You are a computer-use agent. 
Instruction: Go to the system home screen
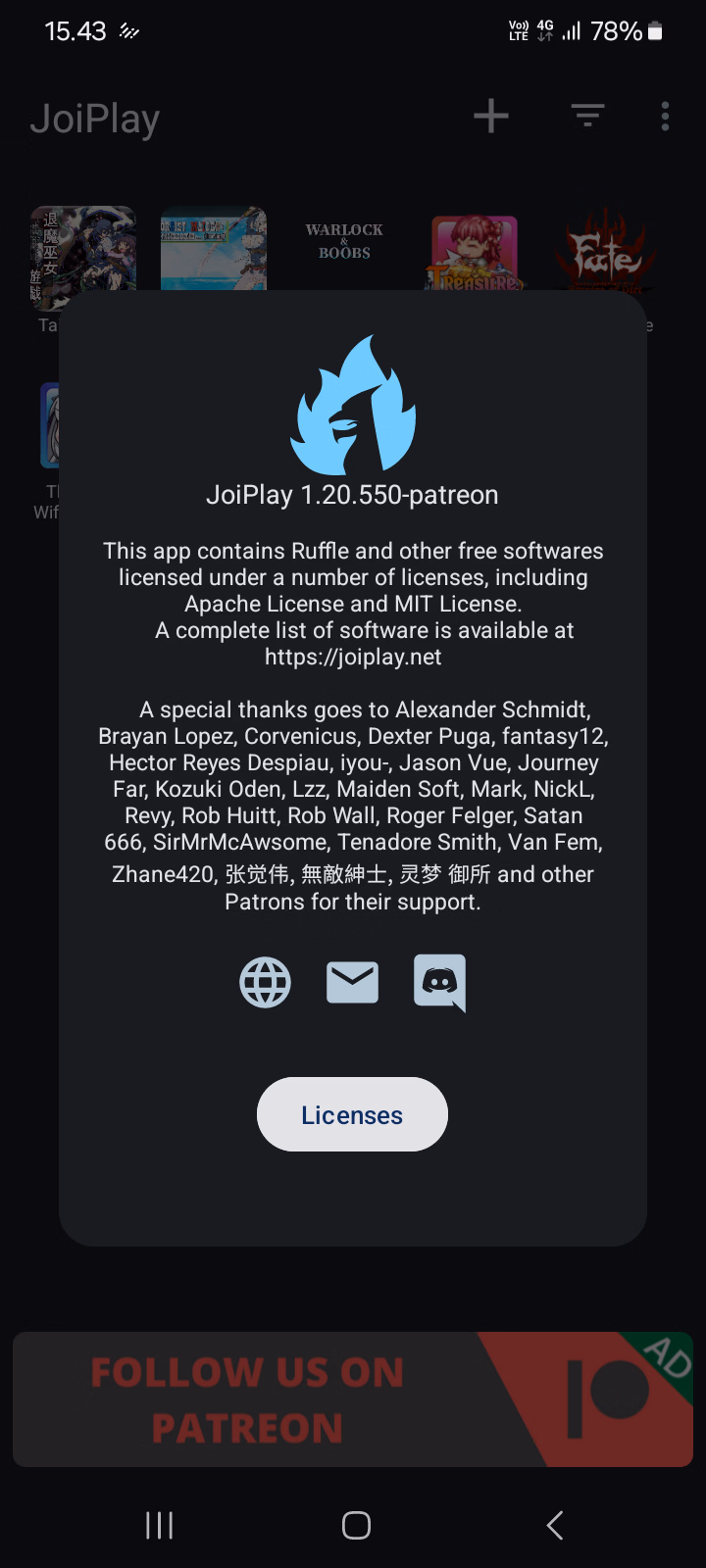point(356,1525)
